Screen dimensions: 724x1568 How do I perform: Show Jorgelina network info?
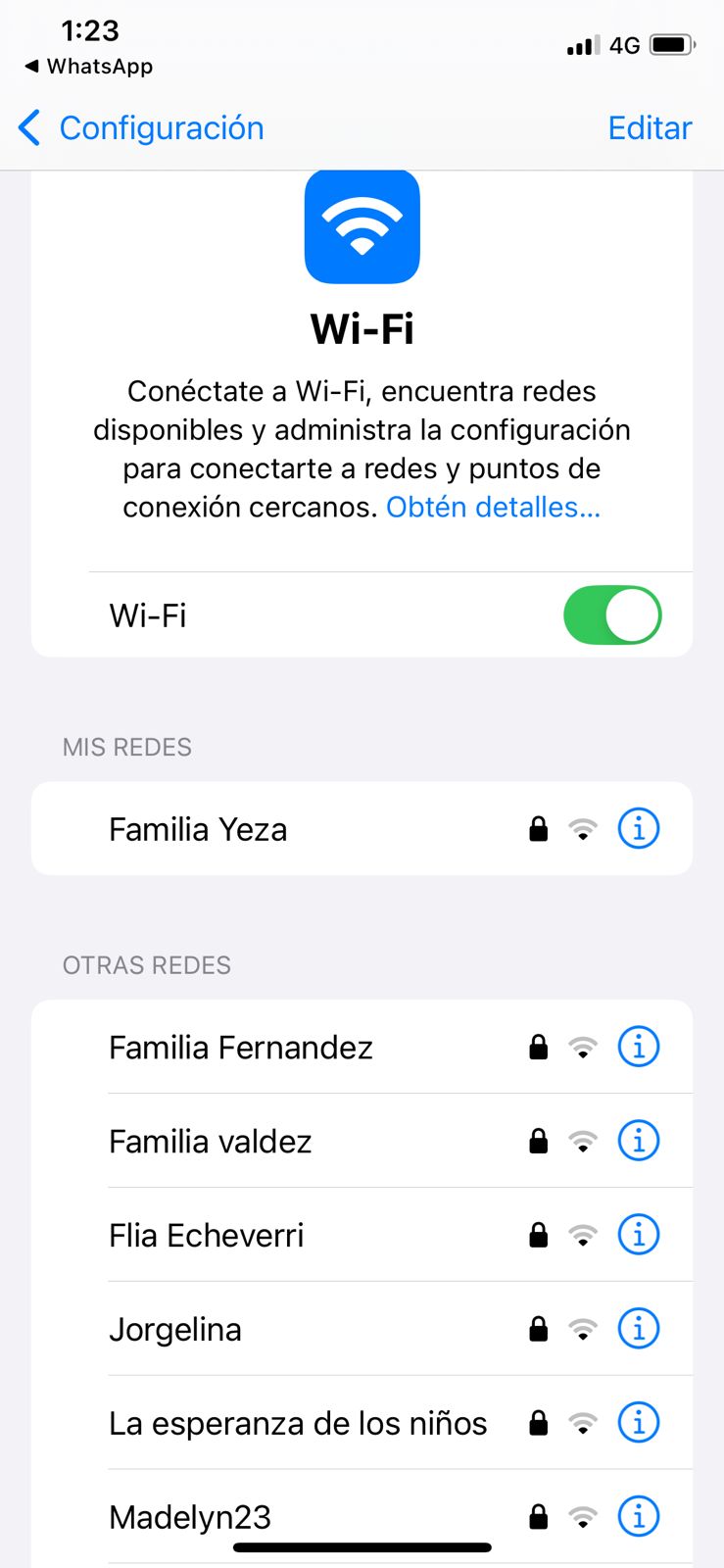(639, 1329)
